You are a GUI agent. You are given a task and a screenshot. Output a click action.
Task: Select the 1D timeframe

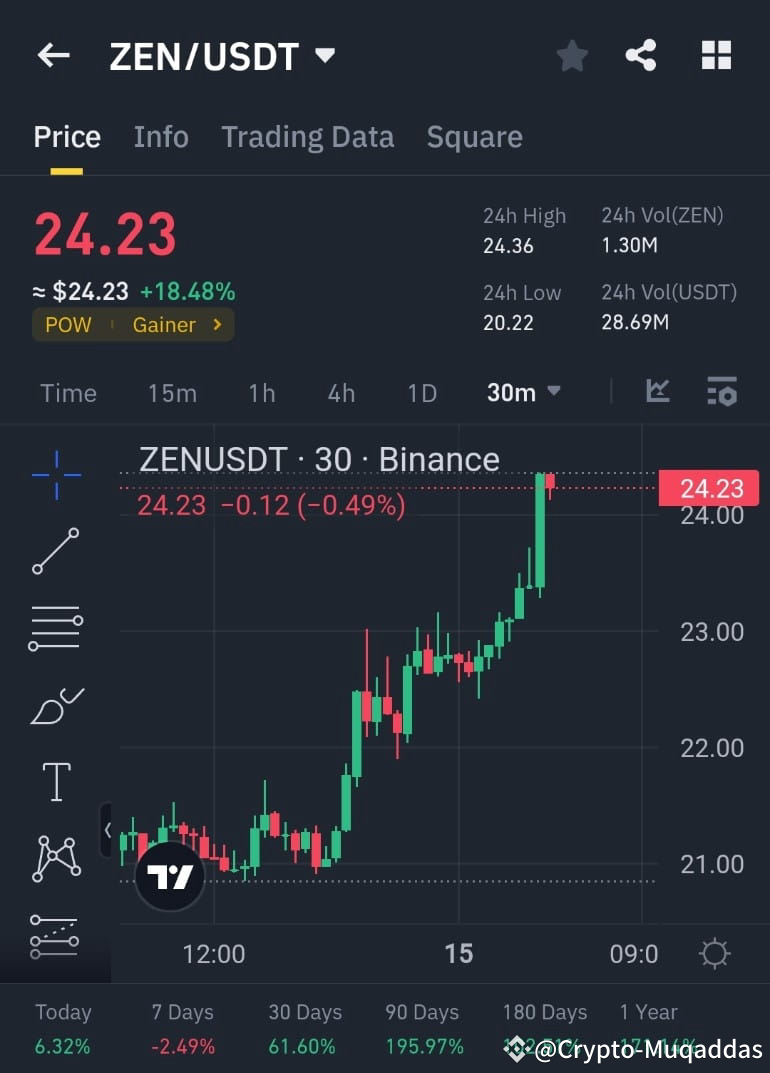tap(421, 393)
